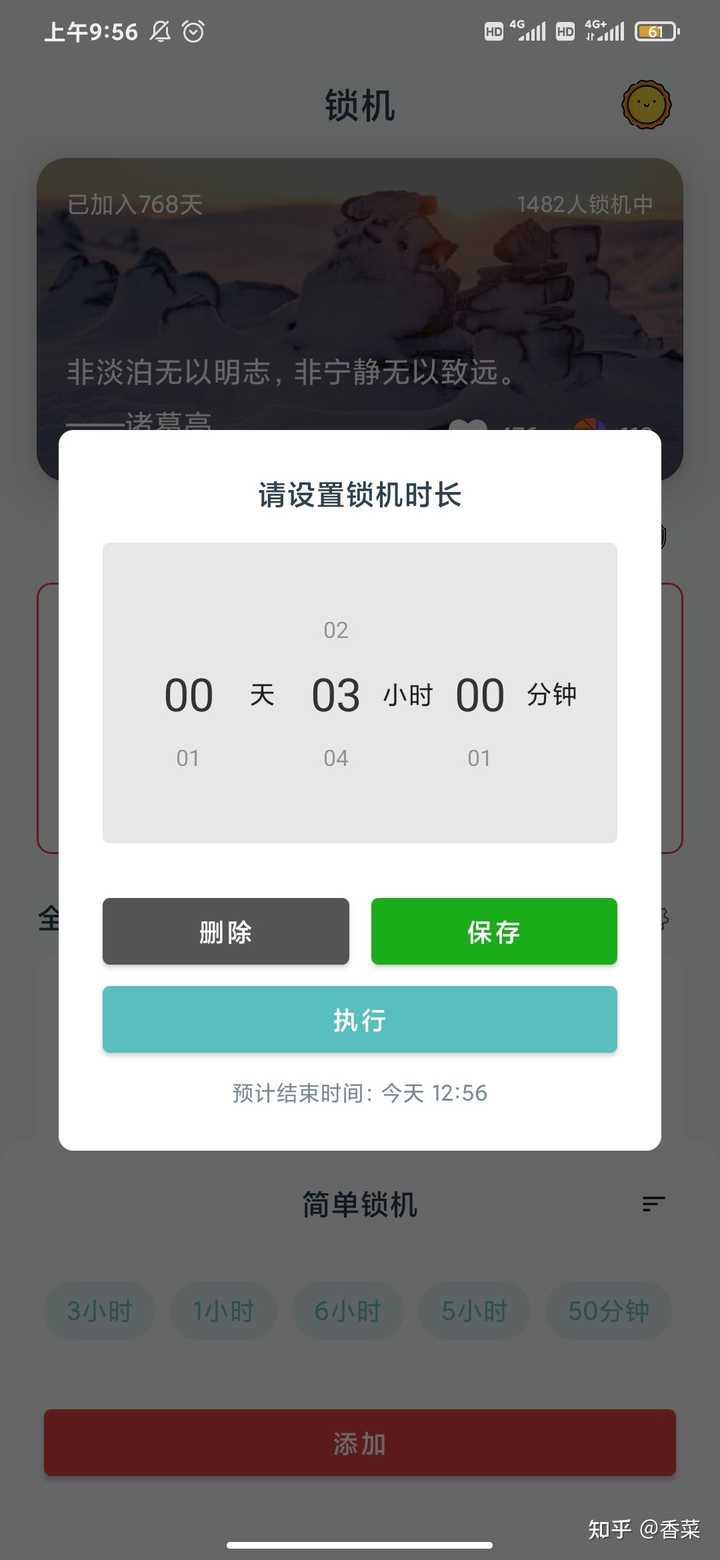Open the sort icon beside 简单锁机
720x1560 pixels.
pyautogui.click(x=653, y=1204)
